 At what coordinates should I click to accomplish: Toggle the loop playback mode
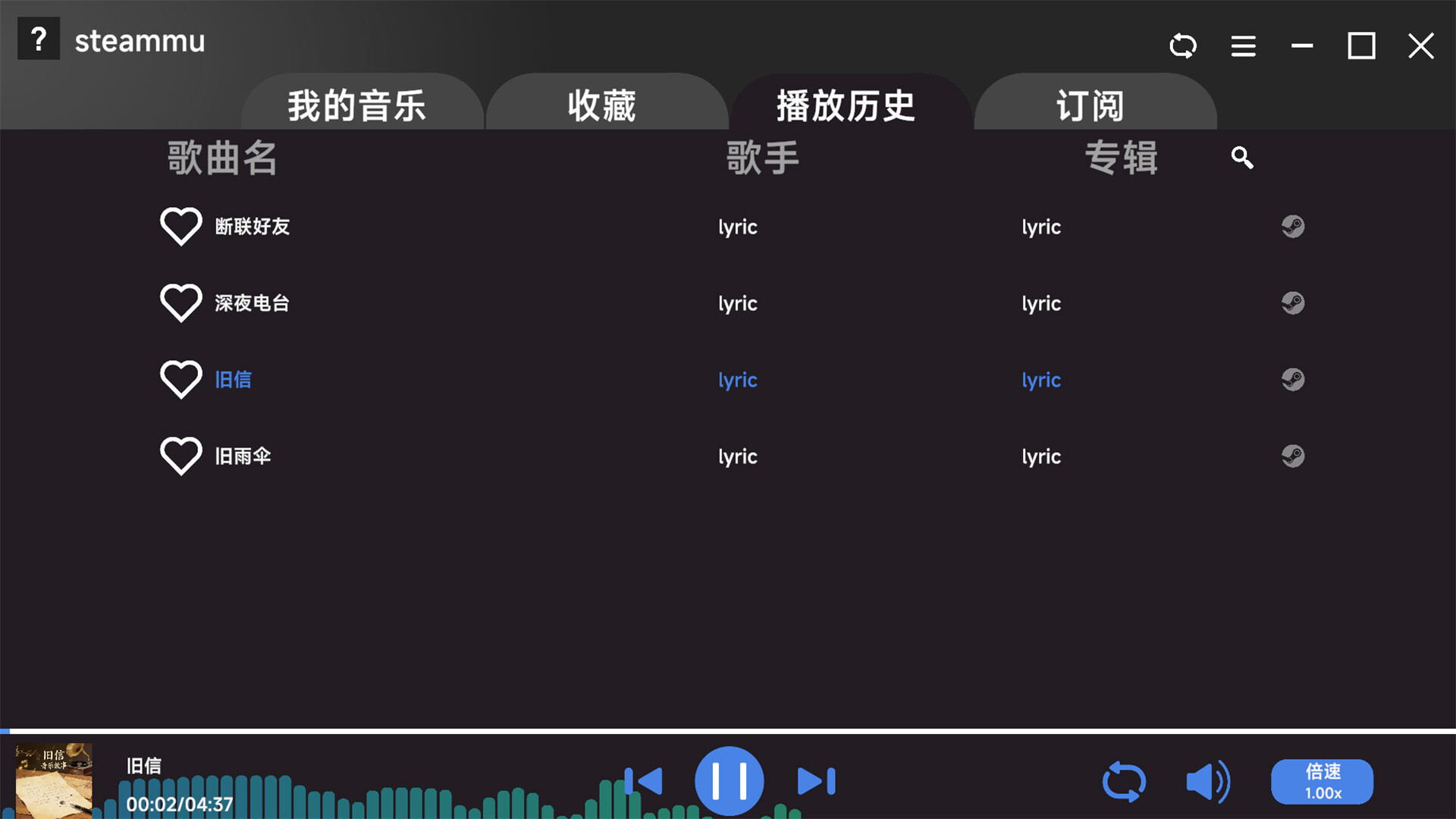click(1124, 782)
